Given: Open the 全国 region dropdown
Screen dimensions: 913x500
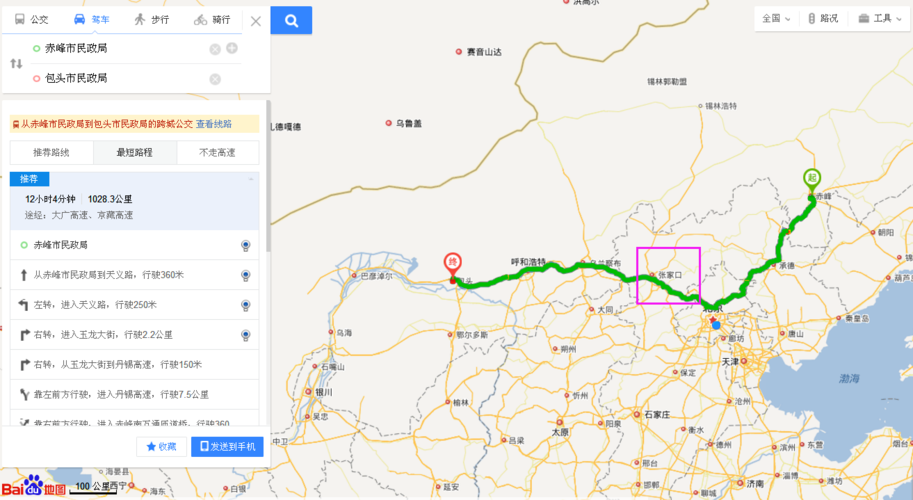Looking at the screenshot, I should pos(775,18).
